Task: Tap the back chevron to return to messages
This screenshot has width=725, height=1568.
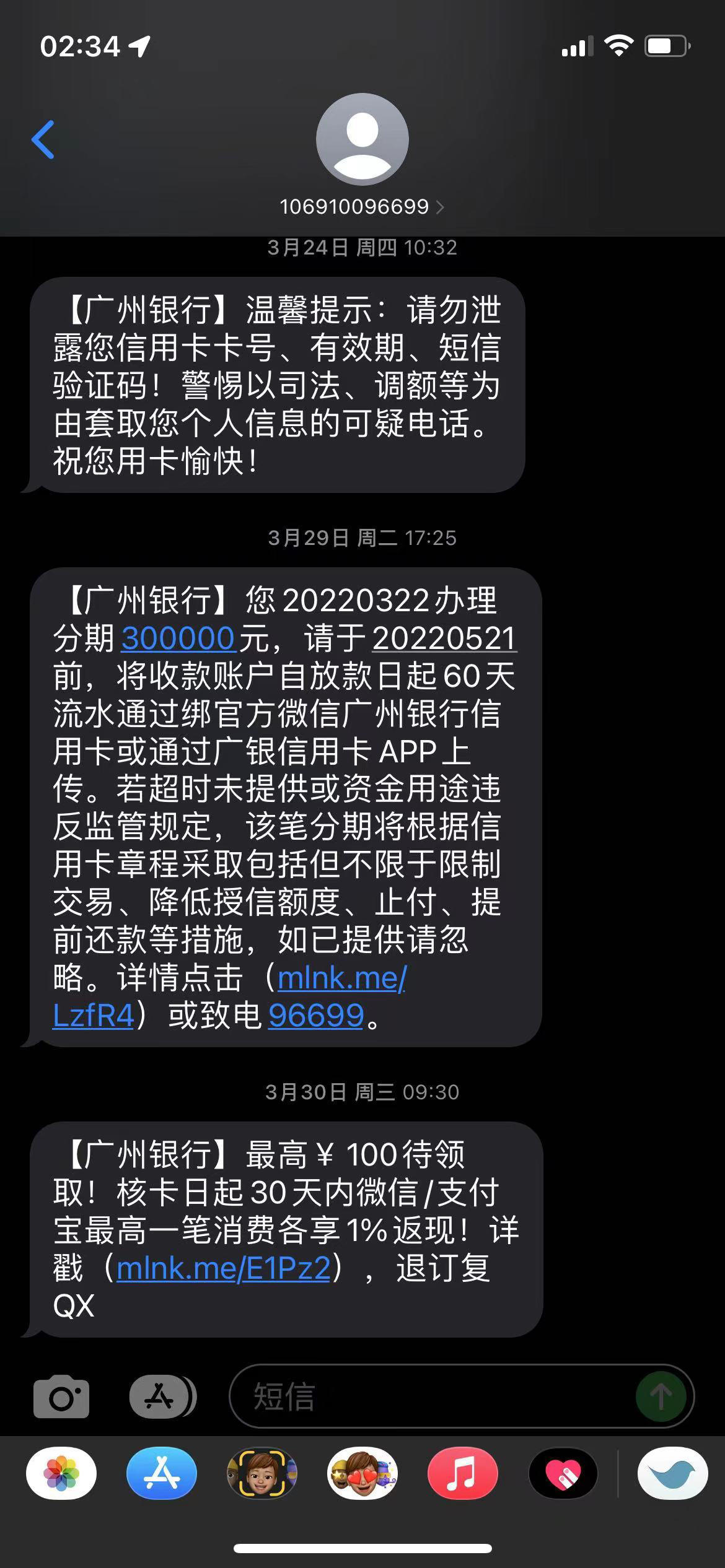Action: (x=42, y=139)
